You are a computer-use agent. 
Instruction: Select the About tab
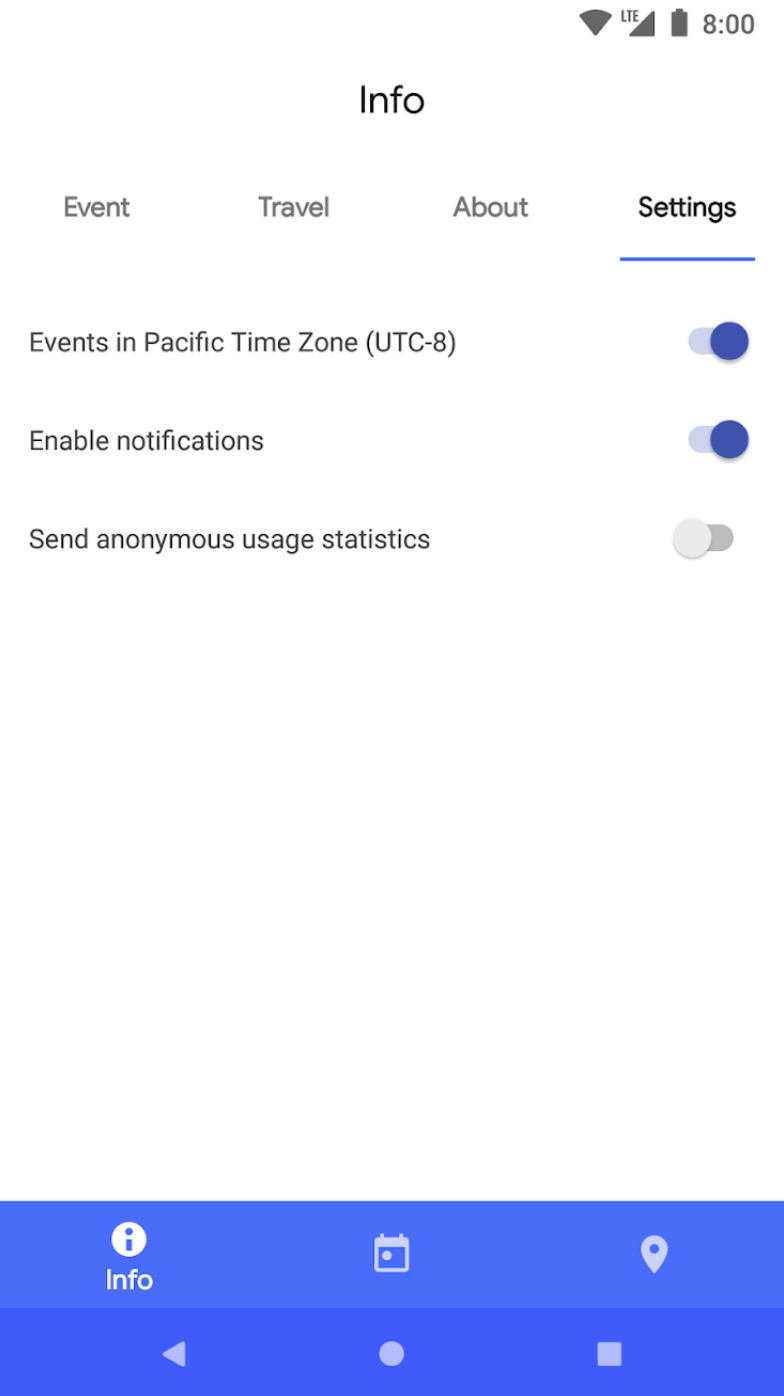490,208
